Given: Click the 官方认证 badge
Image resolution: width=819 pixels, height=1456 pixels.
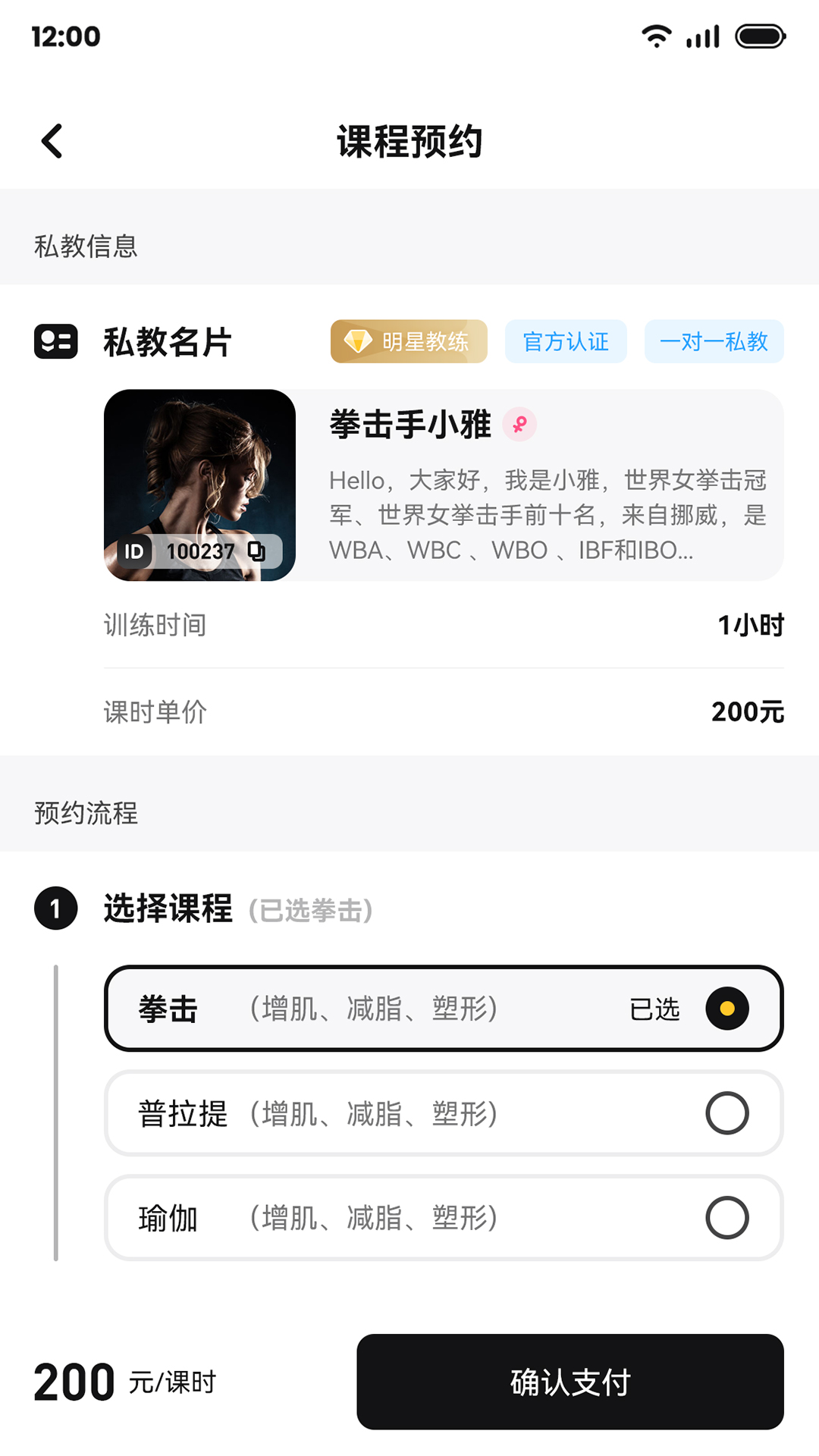Looking at the screenshot, I should point(564,341).
